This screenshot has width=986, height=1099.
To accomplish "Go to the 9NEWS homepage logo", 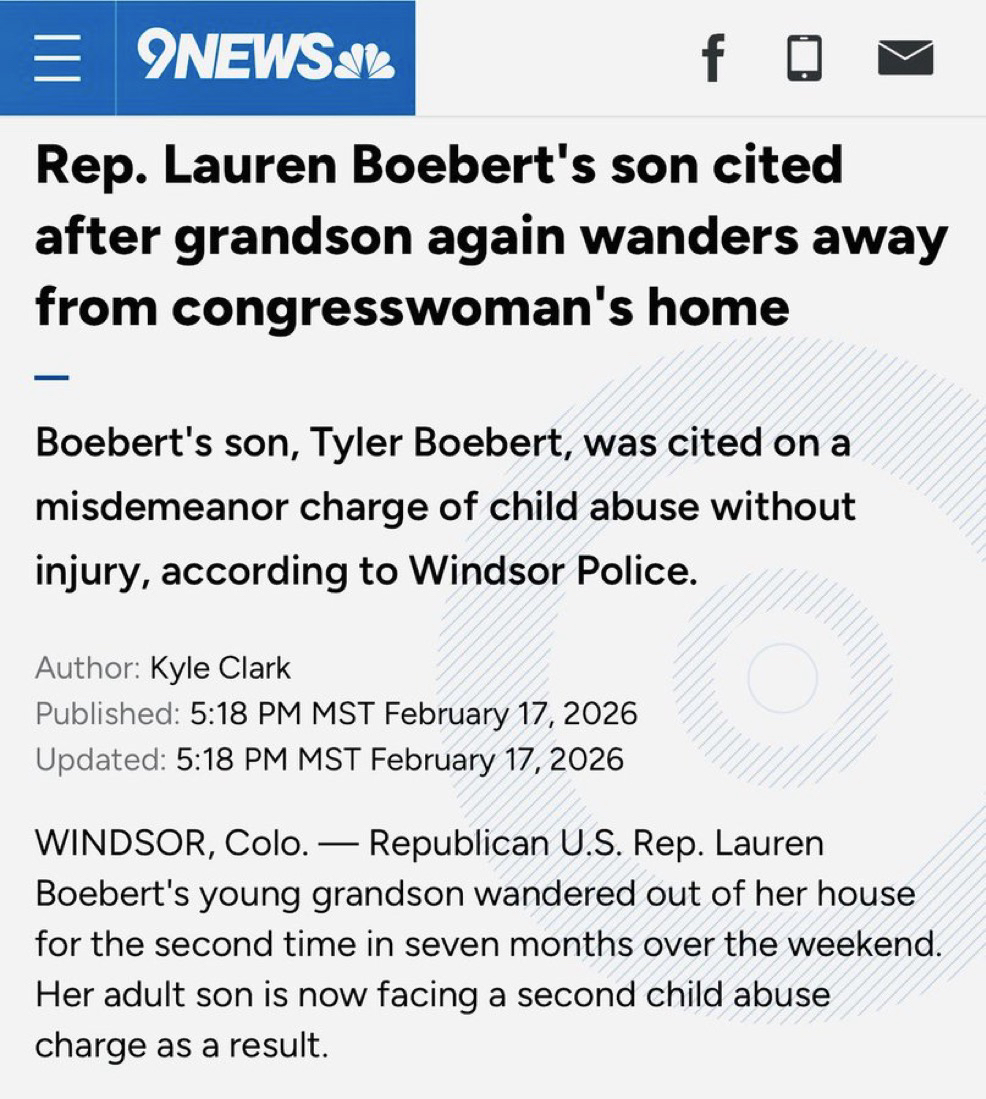I will pyautogui.click(x=265, y=59).
